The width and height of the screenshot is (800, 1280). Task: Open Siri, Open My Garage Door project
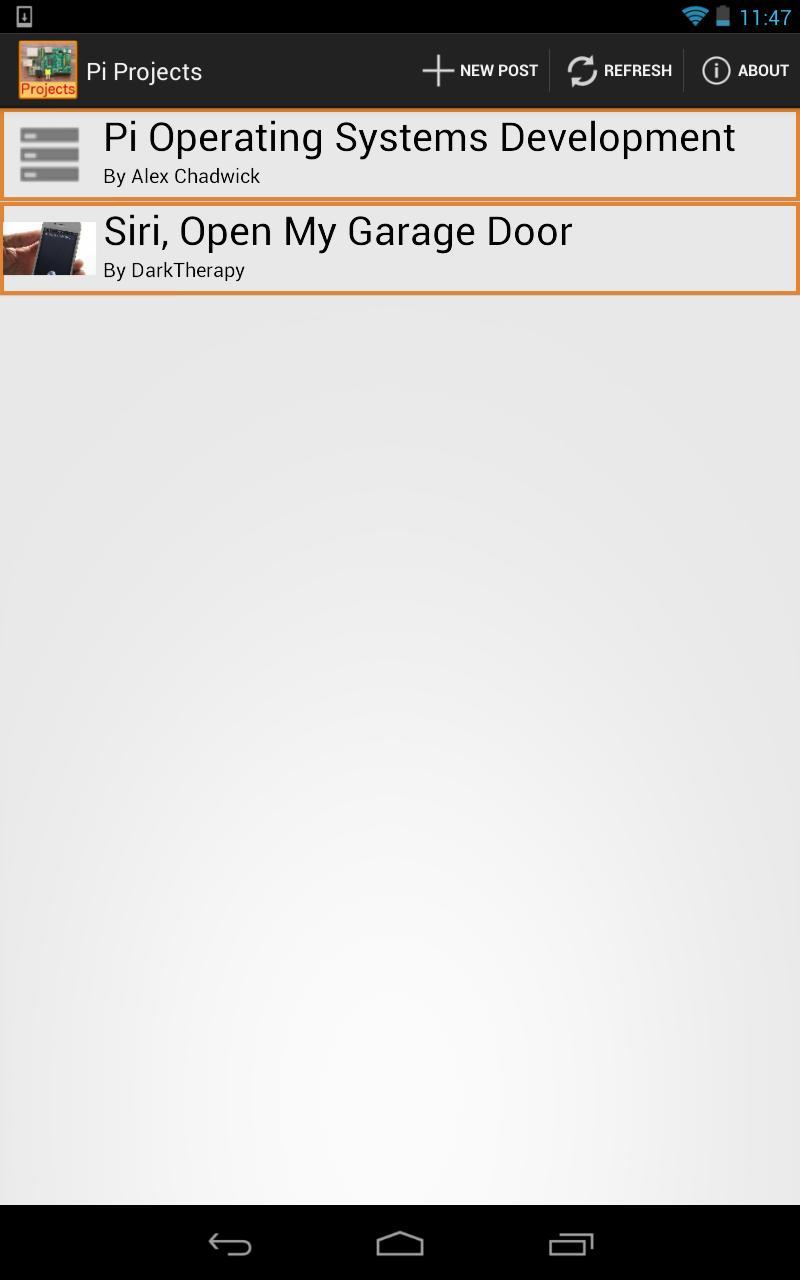[x=400, y=248]
